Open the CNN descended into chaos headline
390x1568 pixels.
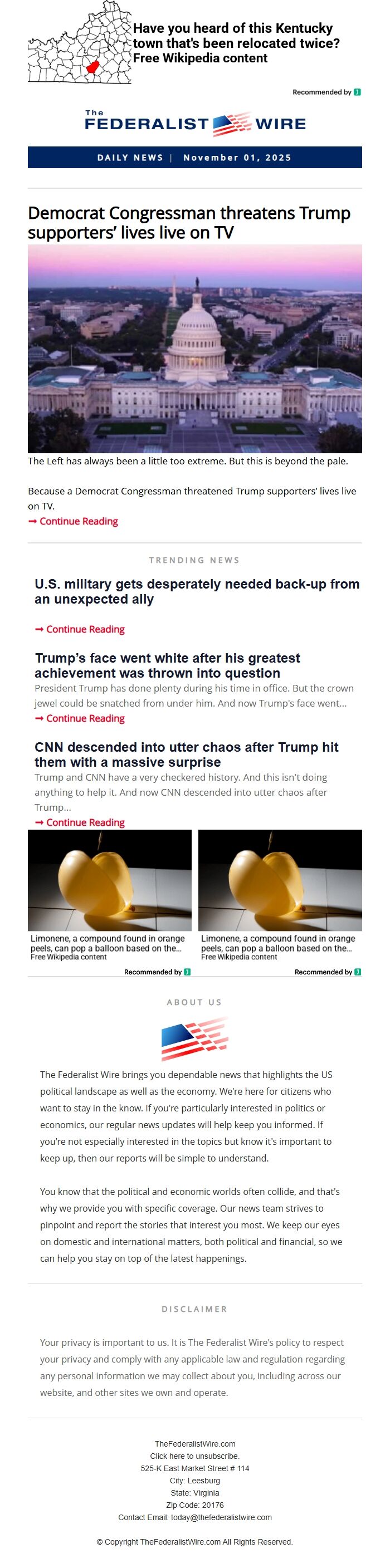pos(186,754)
